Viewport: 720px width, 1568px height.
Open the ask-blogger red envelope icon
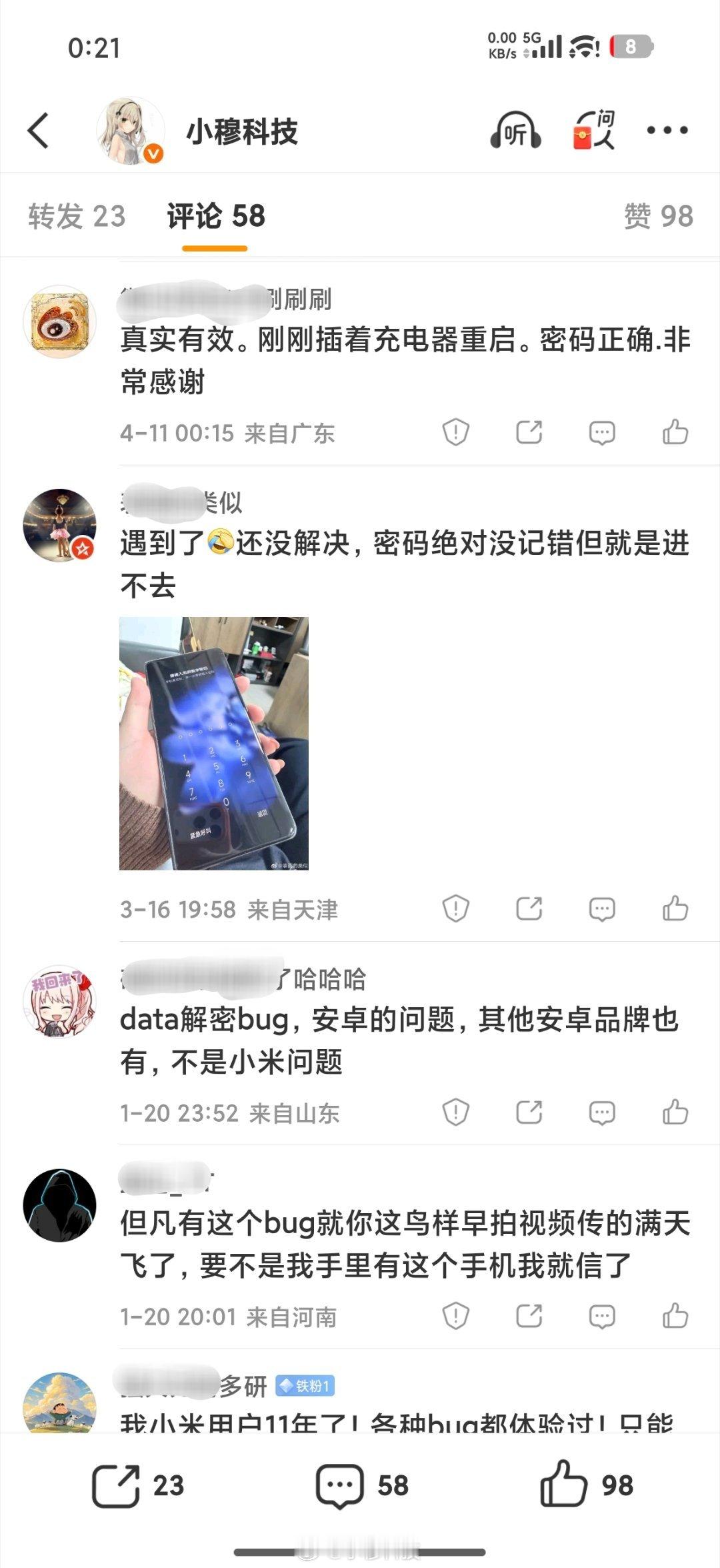(x=593, y=131)
